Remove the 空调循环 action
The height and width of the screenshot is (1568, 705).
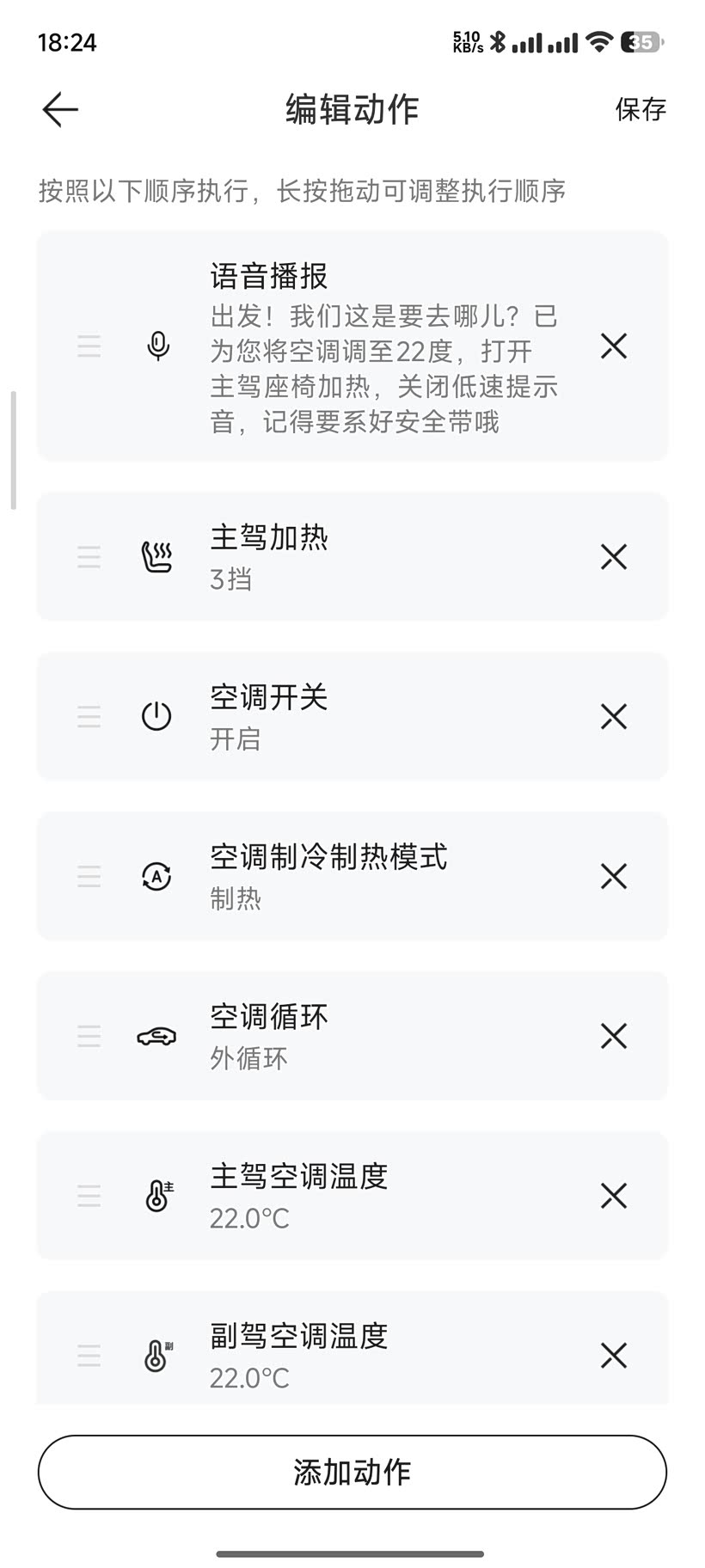pos(613,1036)
